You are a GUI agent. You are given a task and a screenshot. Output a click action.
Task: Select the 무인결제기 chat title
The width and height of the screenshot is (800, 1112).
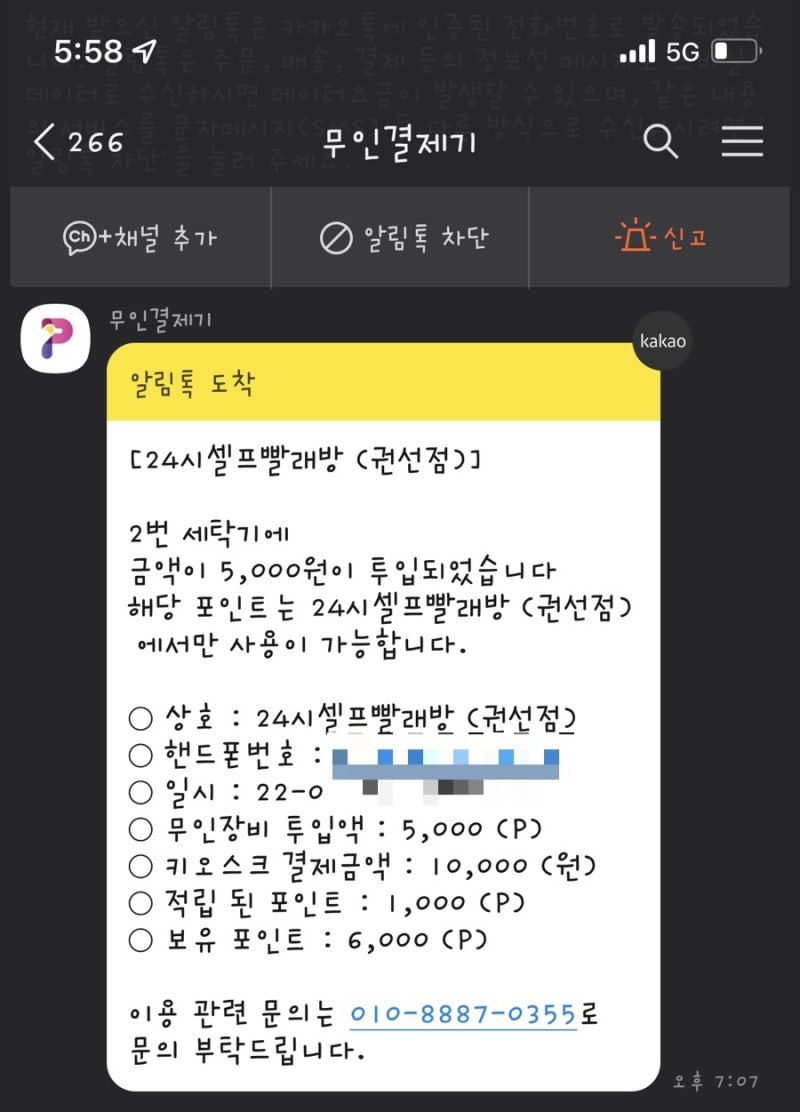[399, 144]
